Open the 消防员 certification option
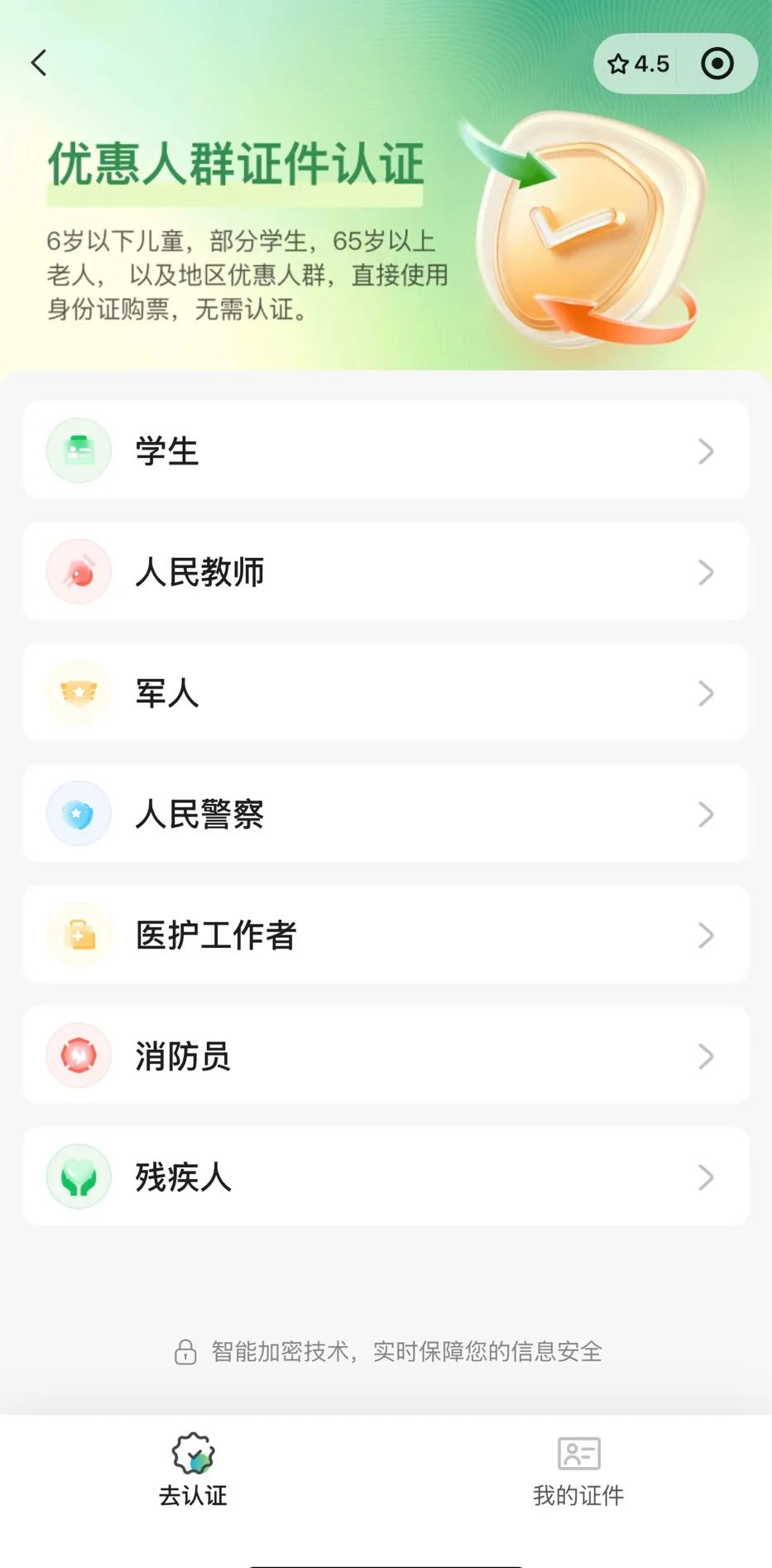Screen dimensions: 772x1568 coord(386,1056)
